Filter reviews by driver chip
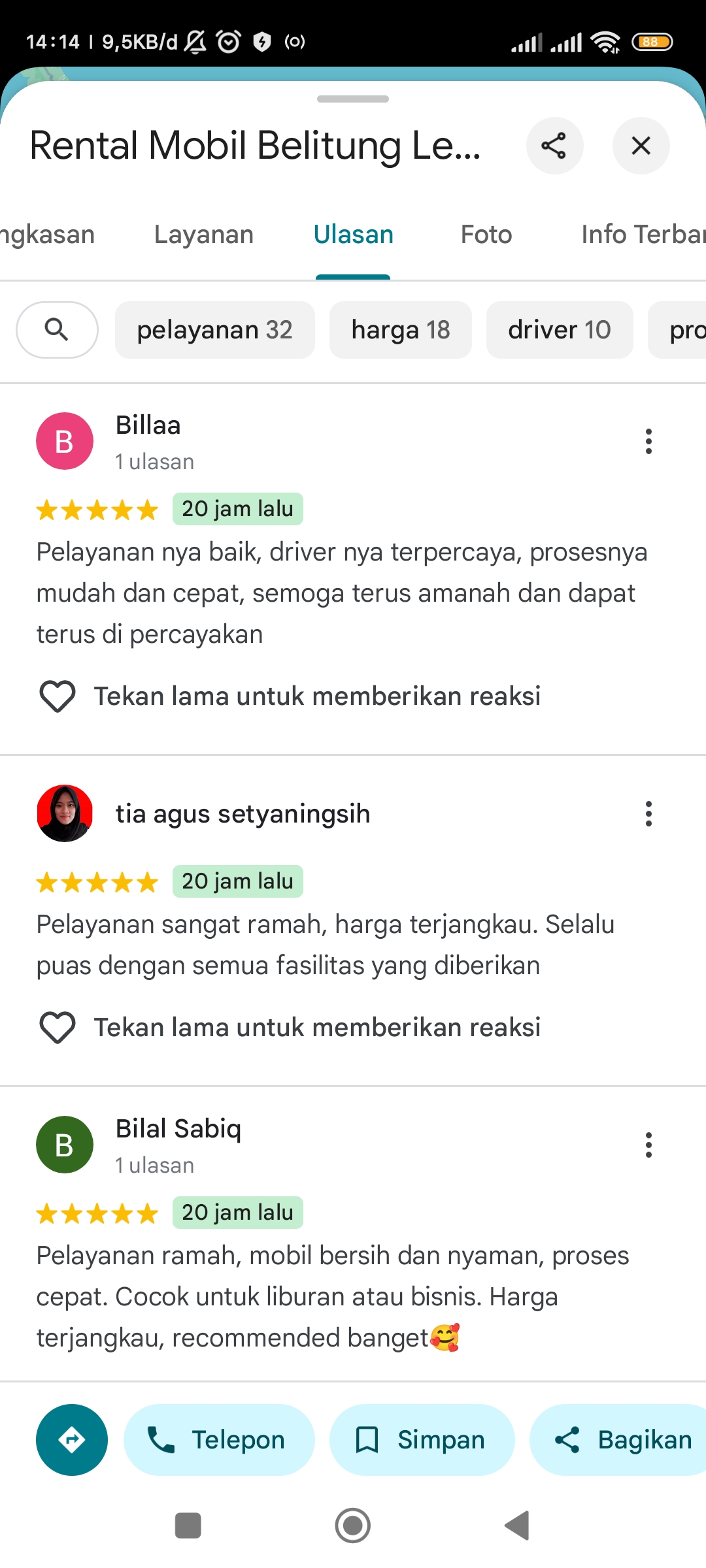The width and height of the screenshot is (706, 1568). (560, 330)
